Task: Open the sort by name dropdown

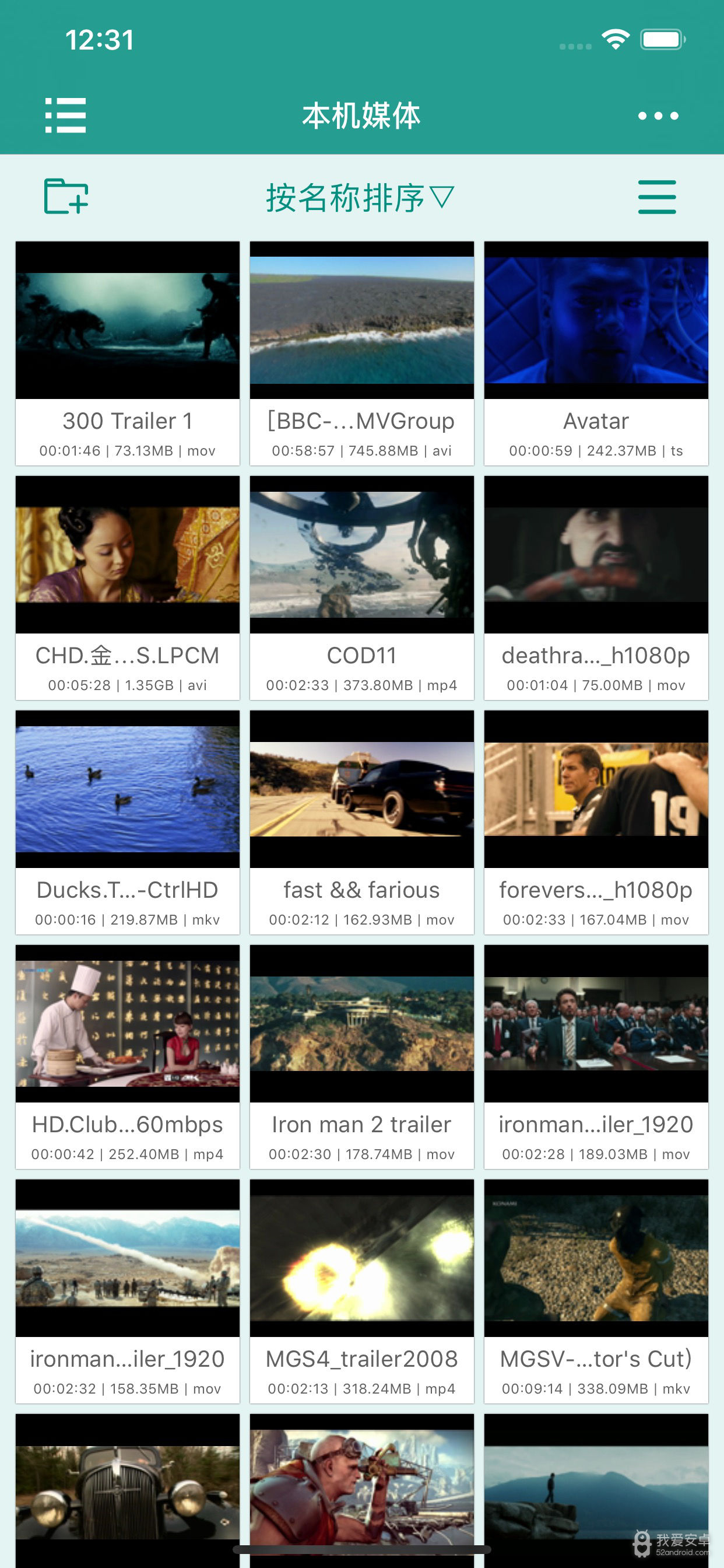Action: coord(360,197)
